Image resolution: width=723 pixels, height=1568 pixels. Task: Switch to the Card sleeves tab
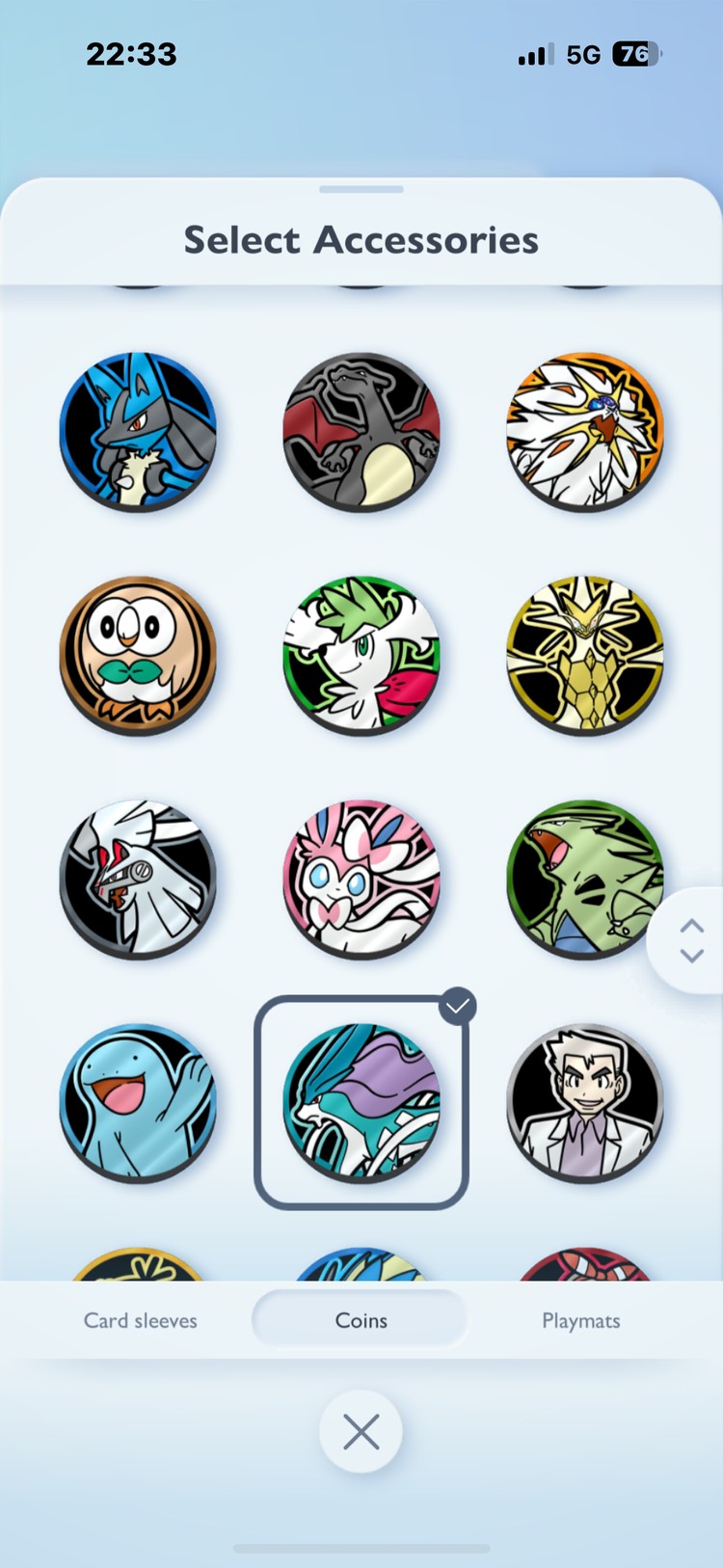pyautogui.click(x=141, y=1320)
